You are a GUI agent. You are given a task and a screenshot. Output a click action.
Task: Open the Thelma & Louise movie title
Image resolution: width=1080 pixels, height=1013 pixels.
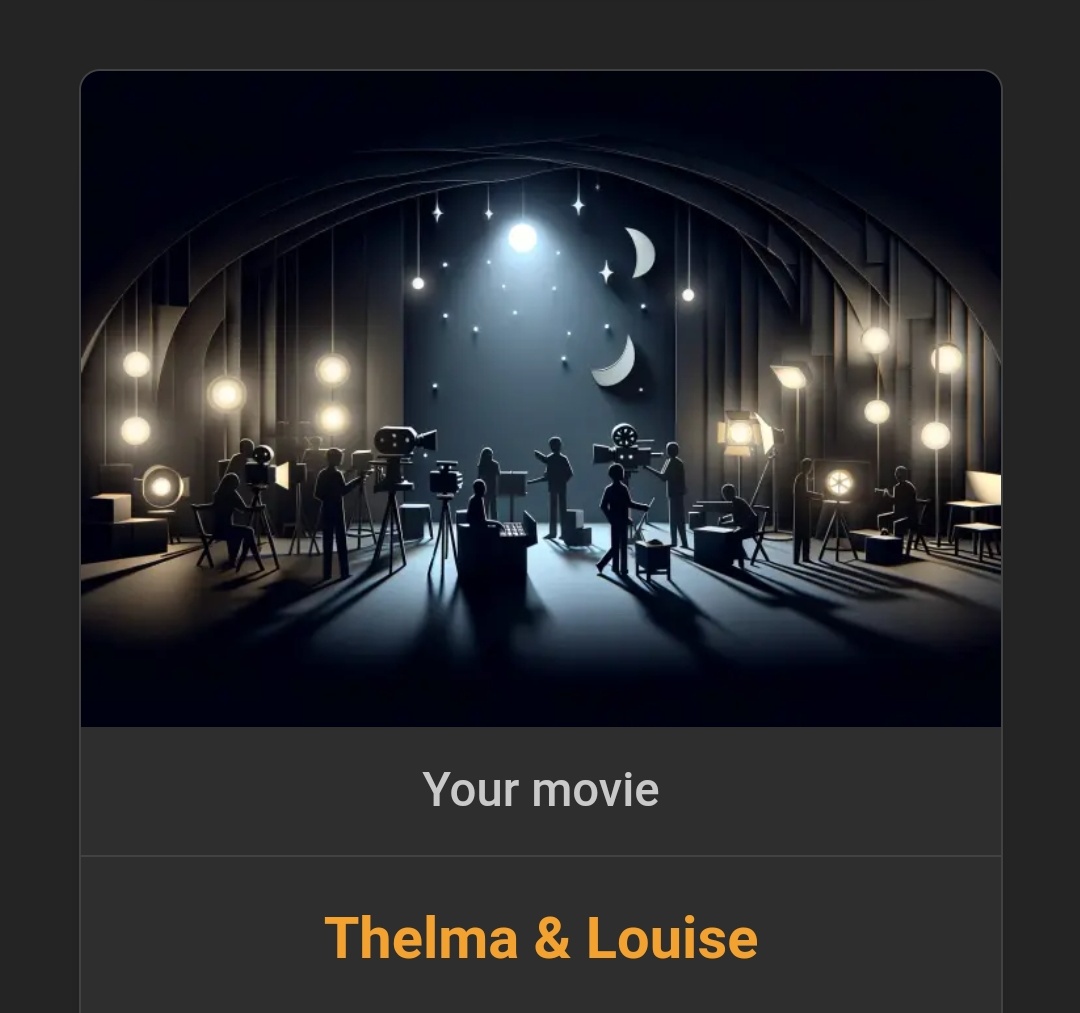(x=541, y=938)
